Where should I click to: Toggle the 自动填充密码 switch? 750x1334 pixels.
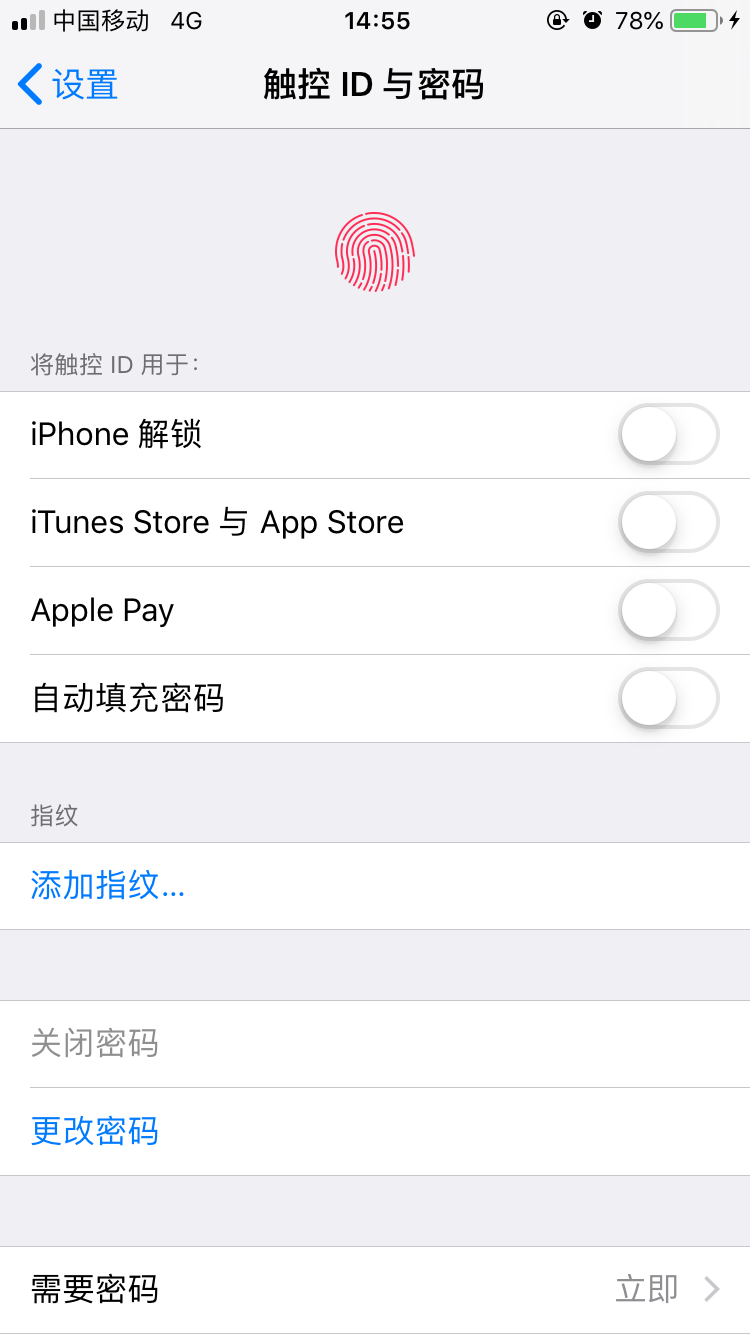pyautogui.click(x=668, y=698)
